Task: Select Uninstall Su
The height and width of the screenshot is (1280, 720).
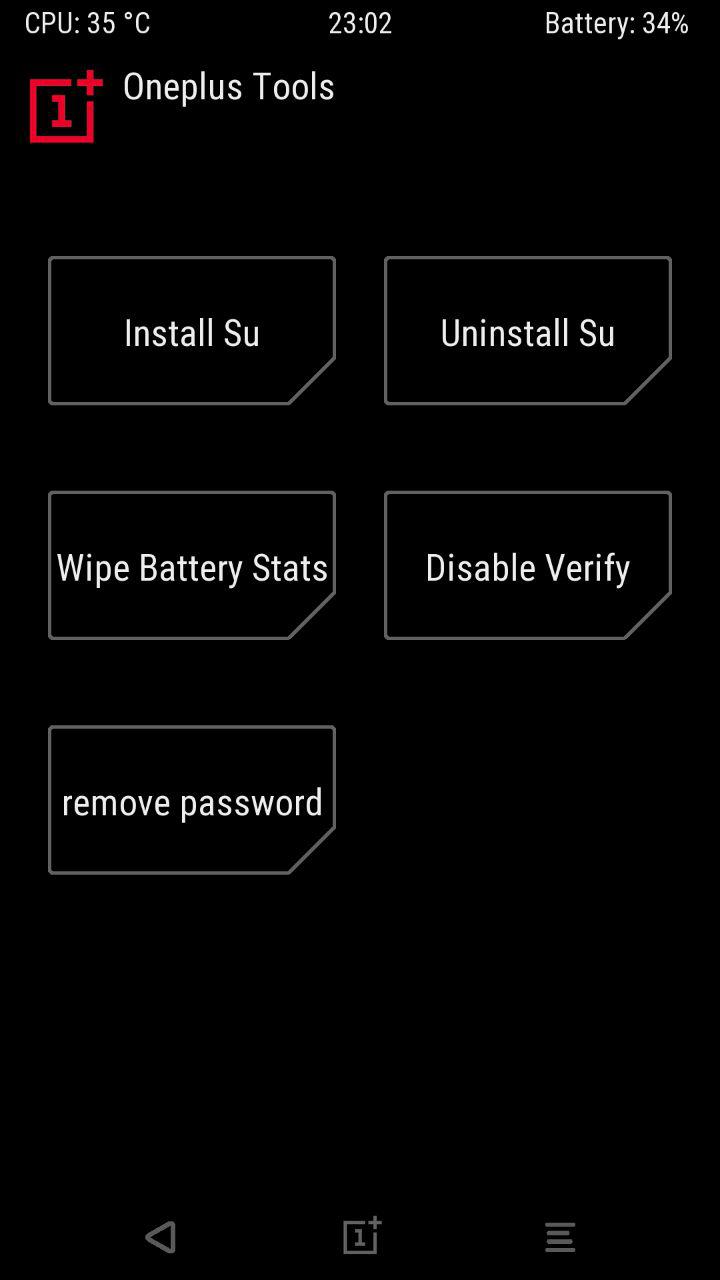Action: pos(527,331)
